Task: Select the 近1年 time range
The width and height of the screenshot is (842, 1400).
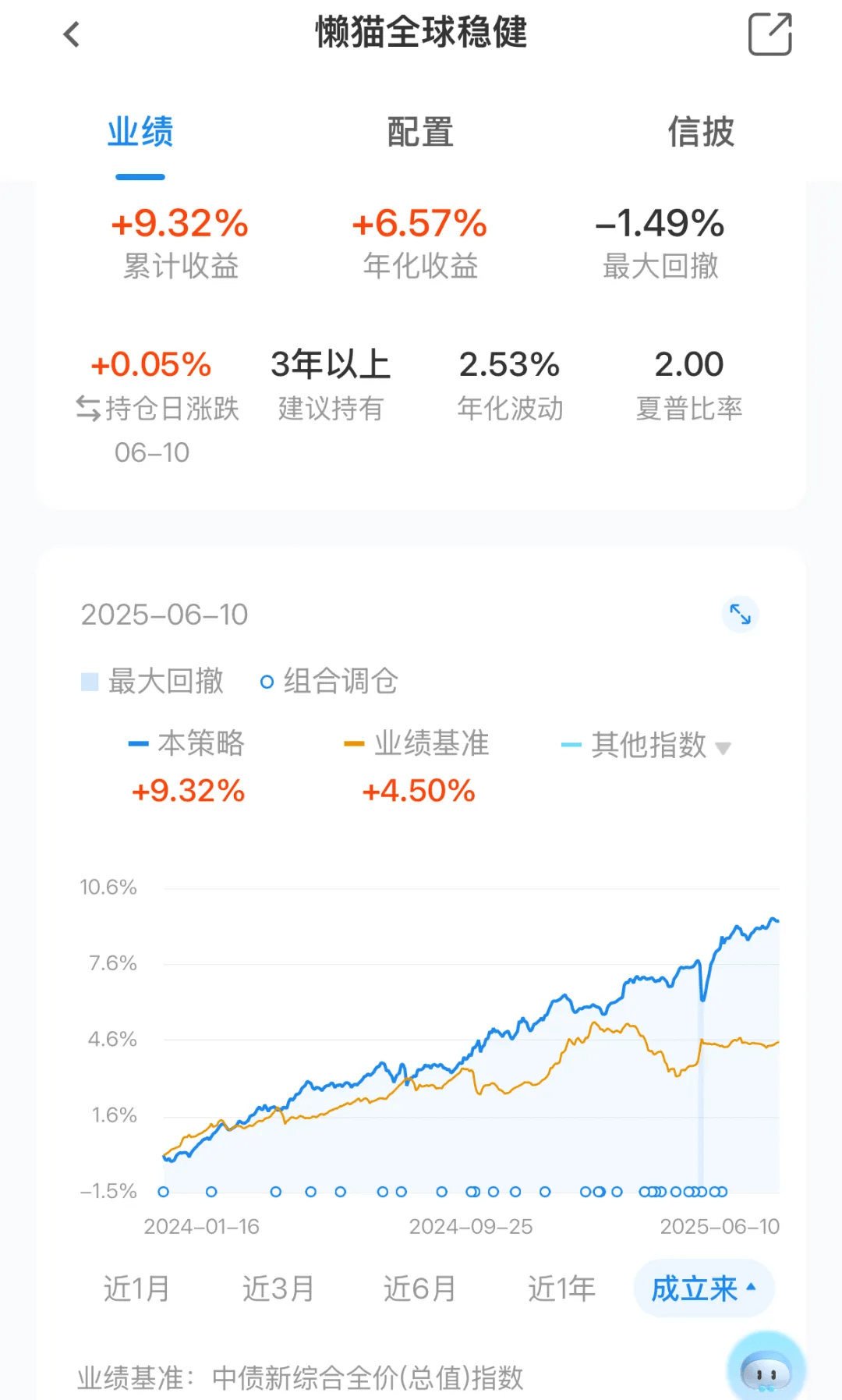Action: (561, 1288)
